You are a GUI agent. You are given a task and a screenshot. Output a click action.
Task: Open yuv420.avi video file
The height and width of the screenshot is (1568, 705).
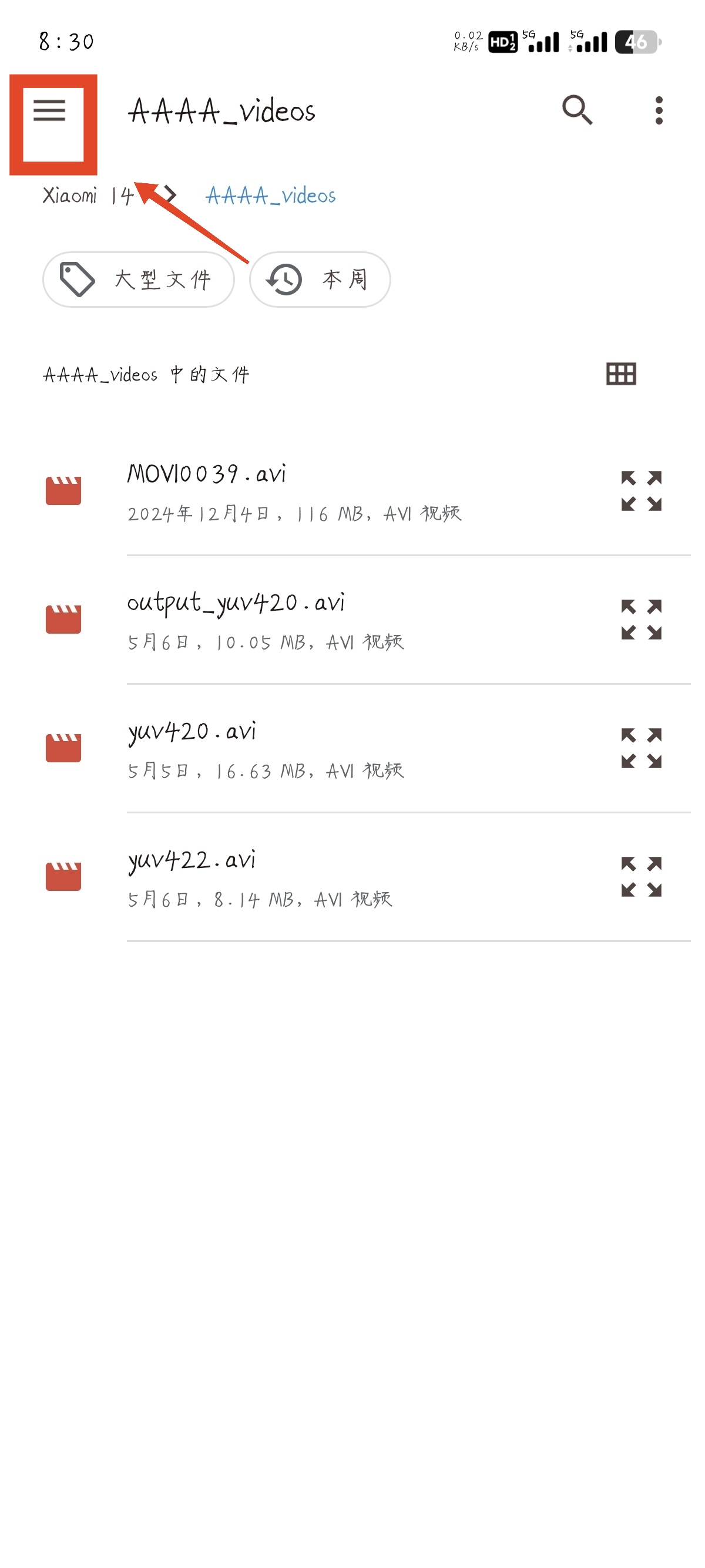[292, 749]
